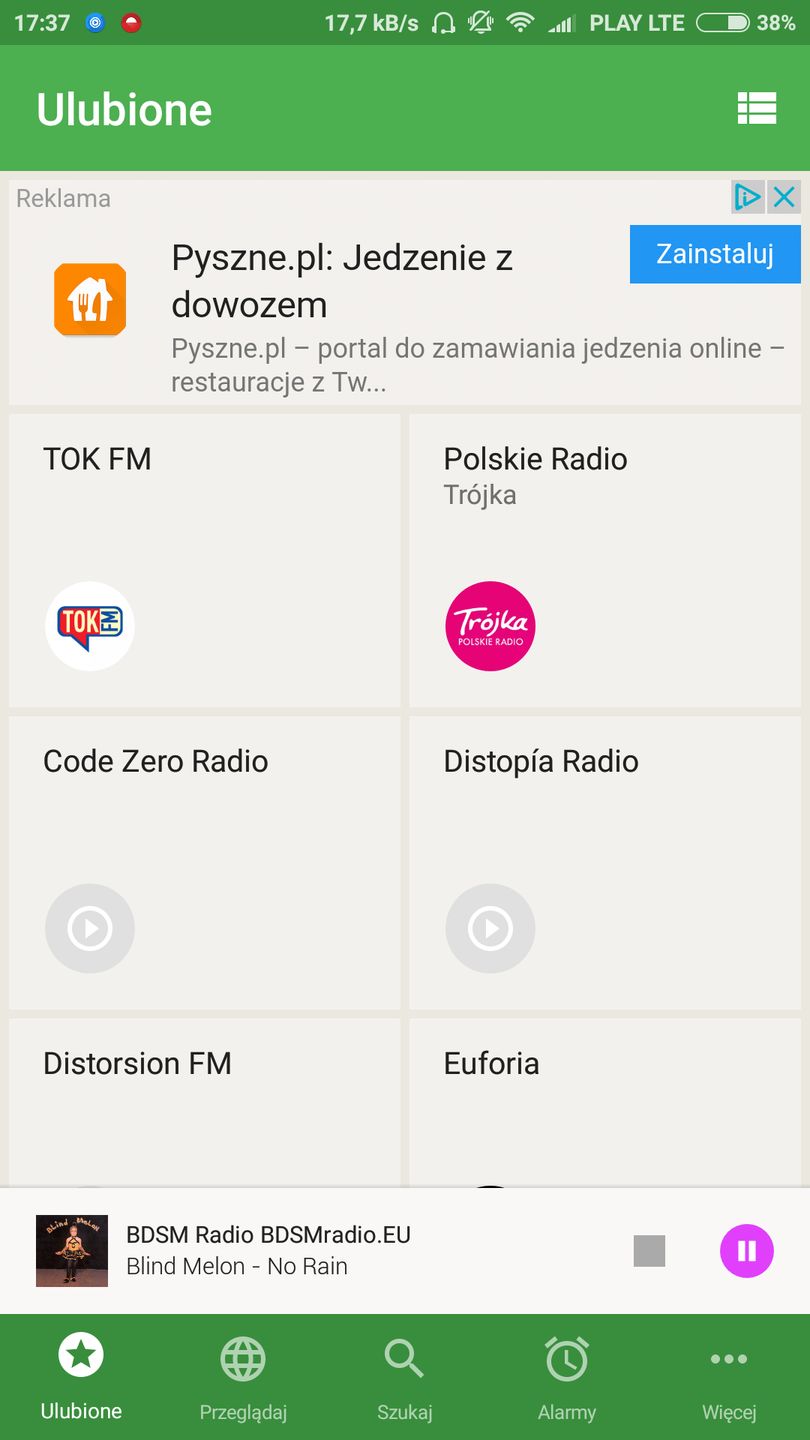The width and height of the screenshot is (810, 1440).
Task: Switch to the Alarmy tab
Action: [x=566, y=1358]
